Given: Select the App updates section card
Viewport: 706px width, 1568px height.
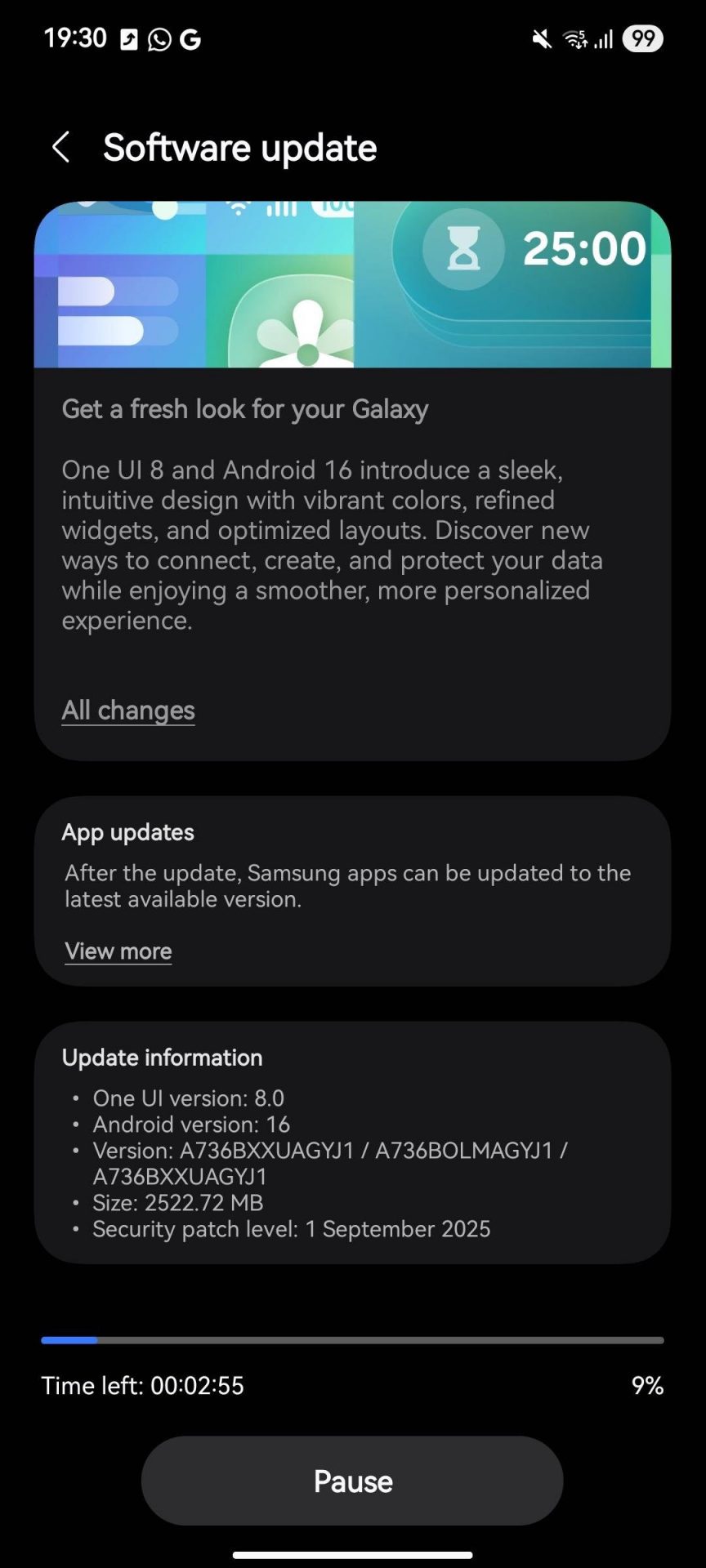Looking at the screenshot, I should pos(352,890).
